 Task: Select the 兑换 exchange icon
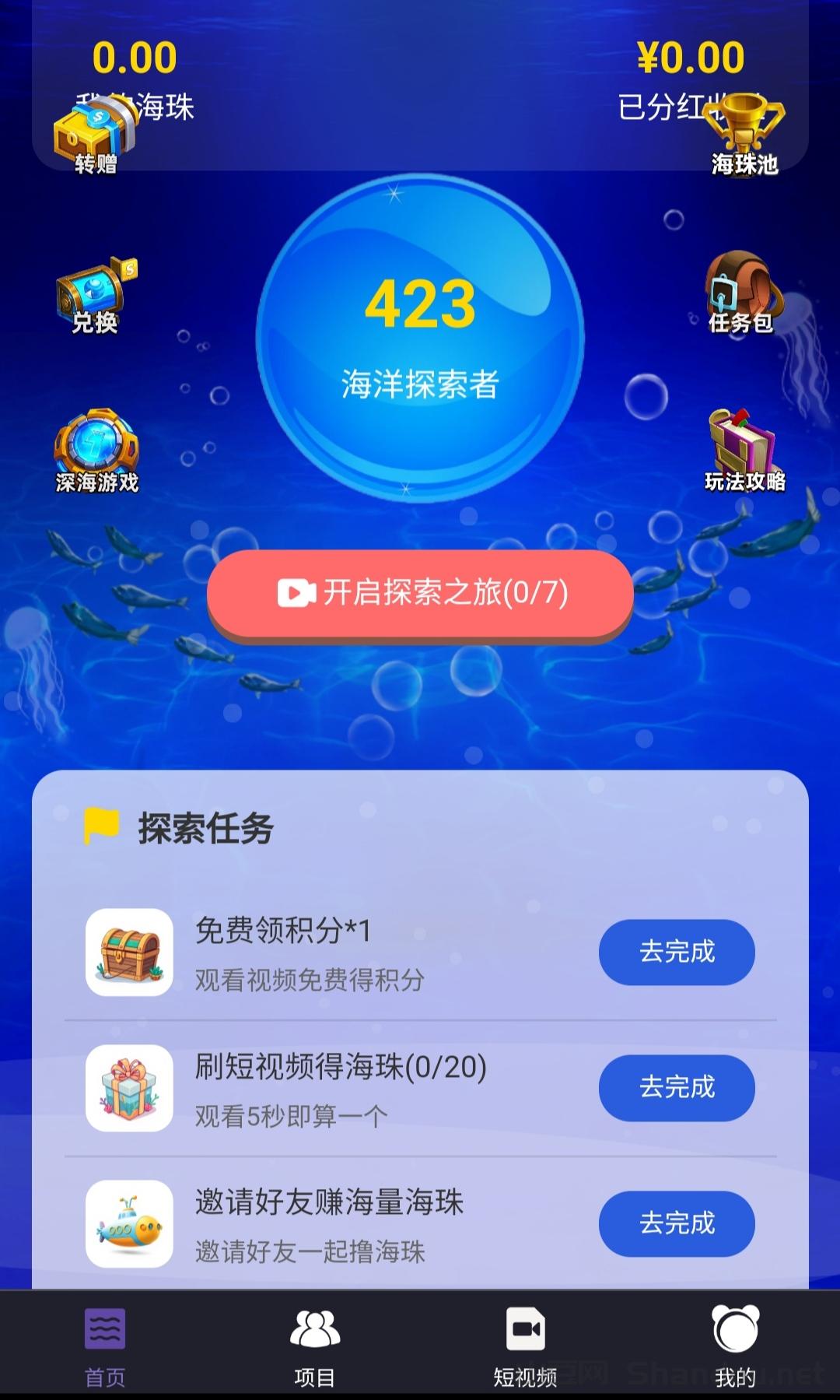[93, 296]
